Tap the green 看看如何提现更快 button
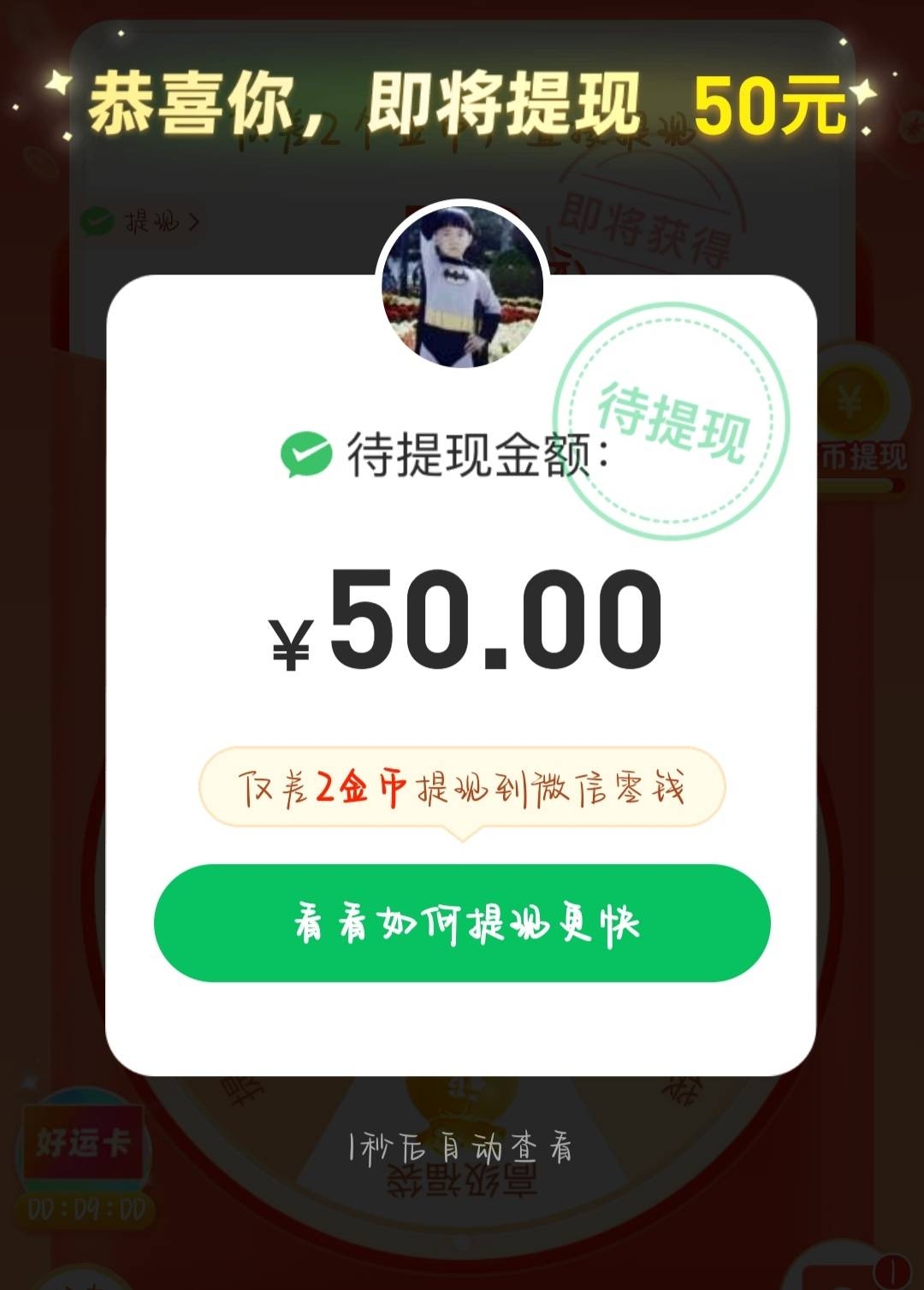 462,923
